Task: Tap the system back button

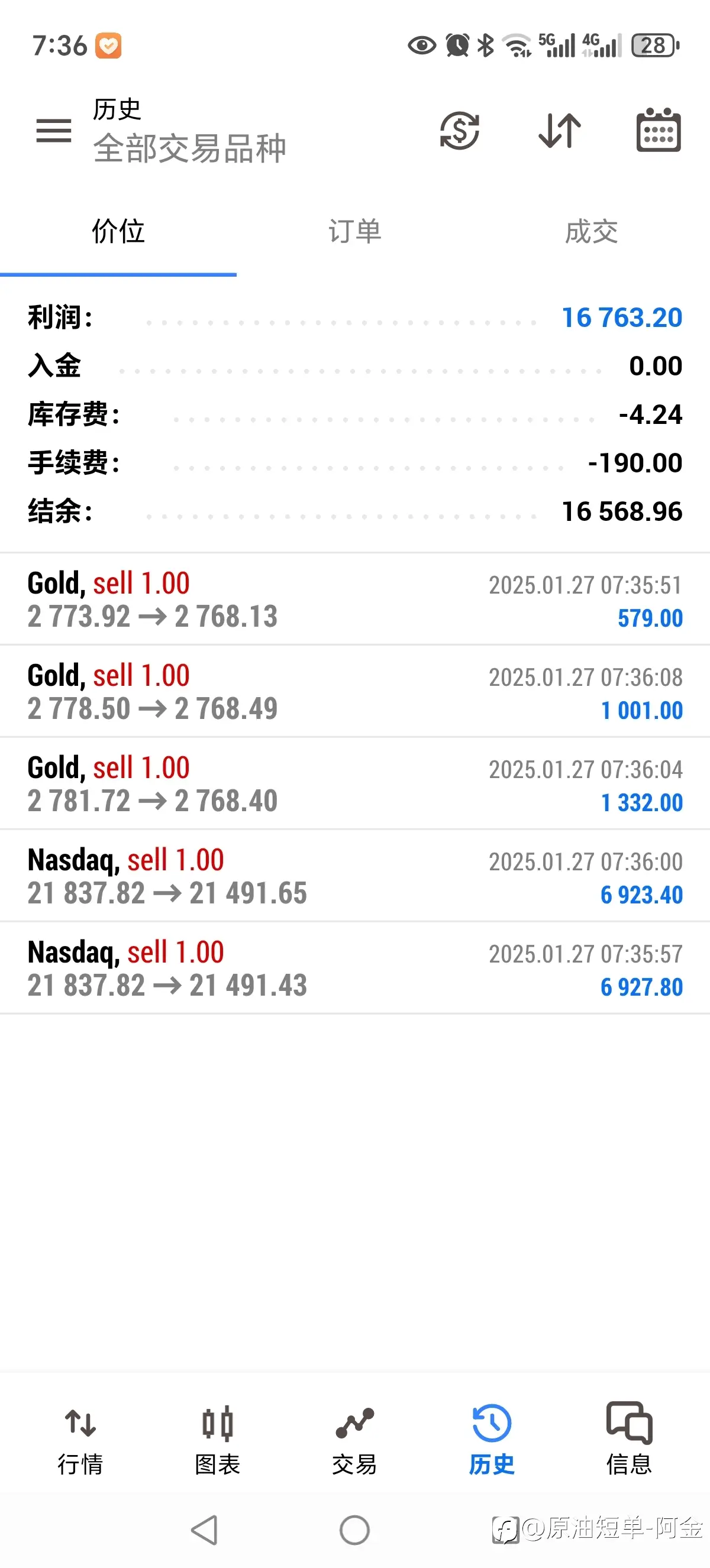Action: [x=205, y=1530]
